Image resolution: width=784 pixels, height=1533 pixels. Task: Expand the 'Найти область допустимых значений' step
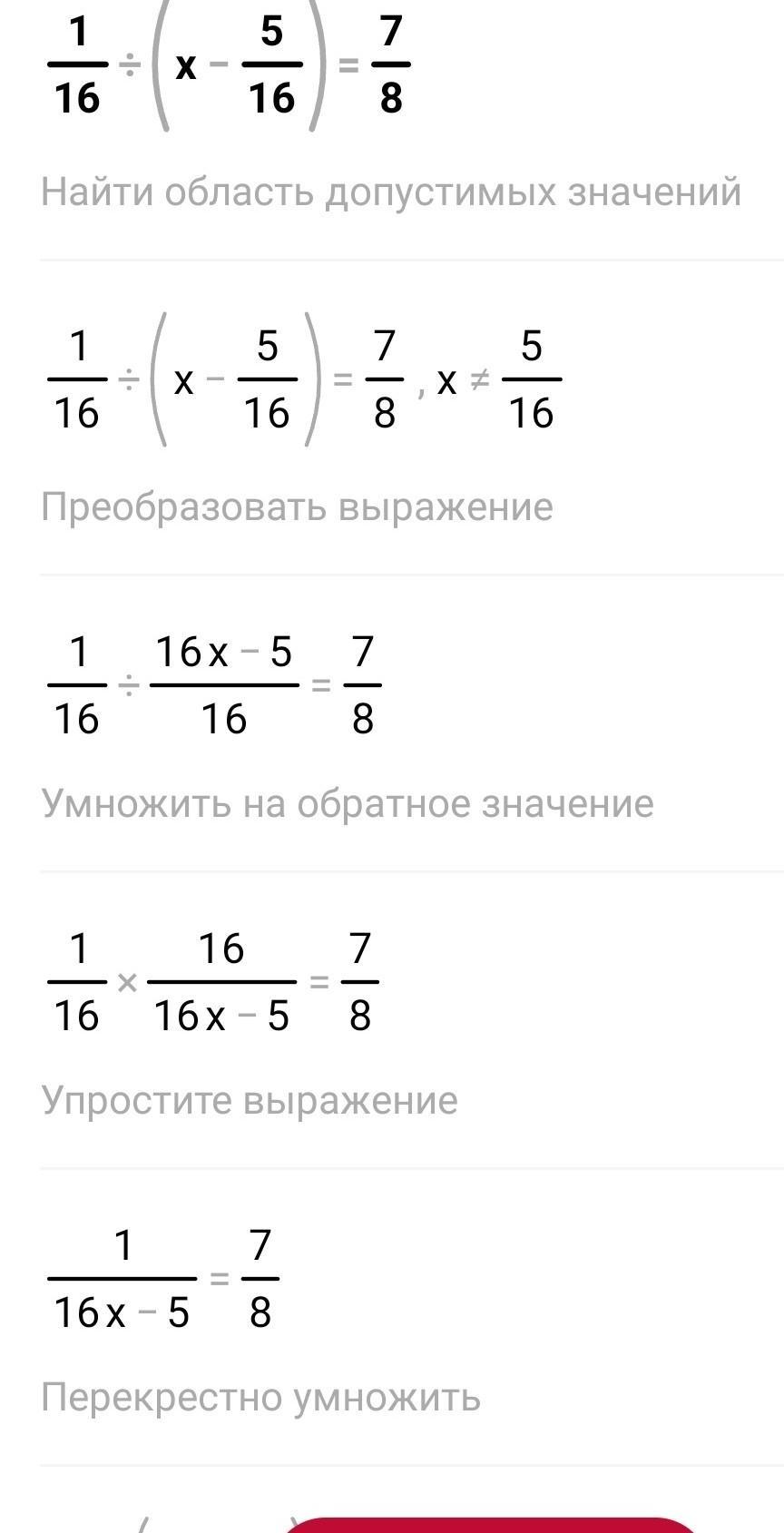click(x=391, y=192)
